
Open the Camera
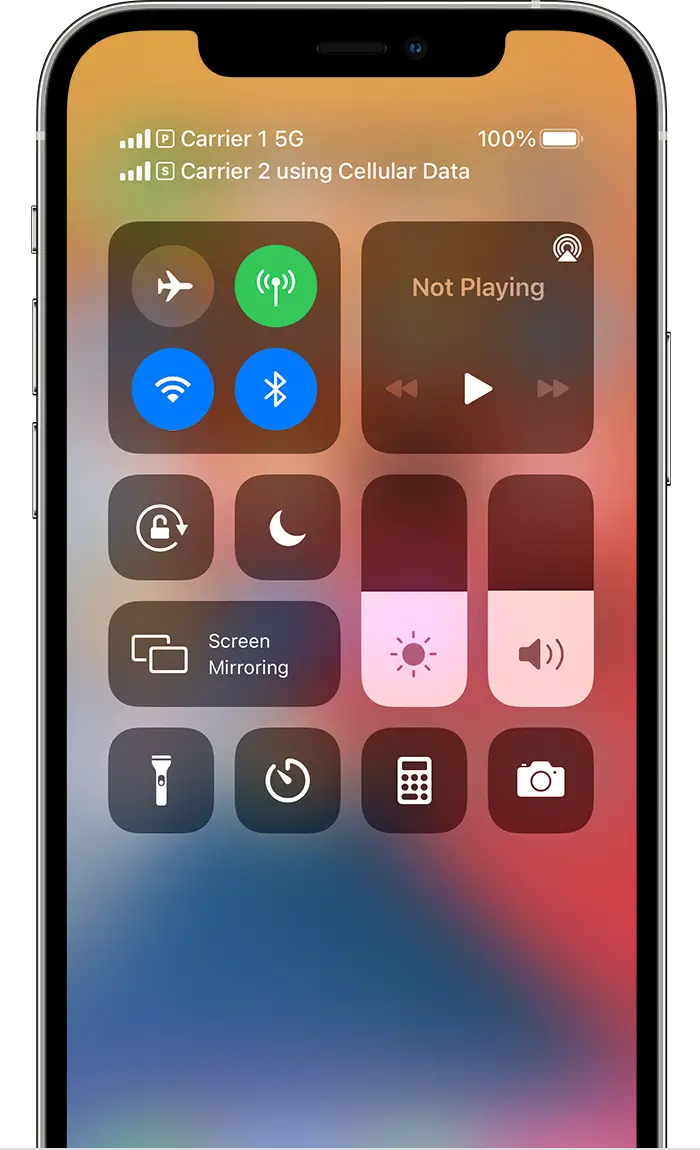click(x=540, y=780)
